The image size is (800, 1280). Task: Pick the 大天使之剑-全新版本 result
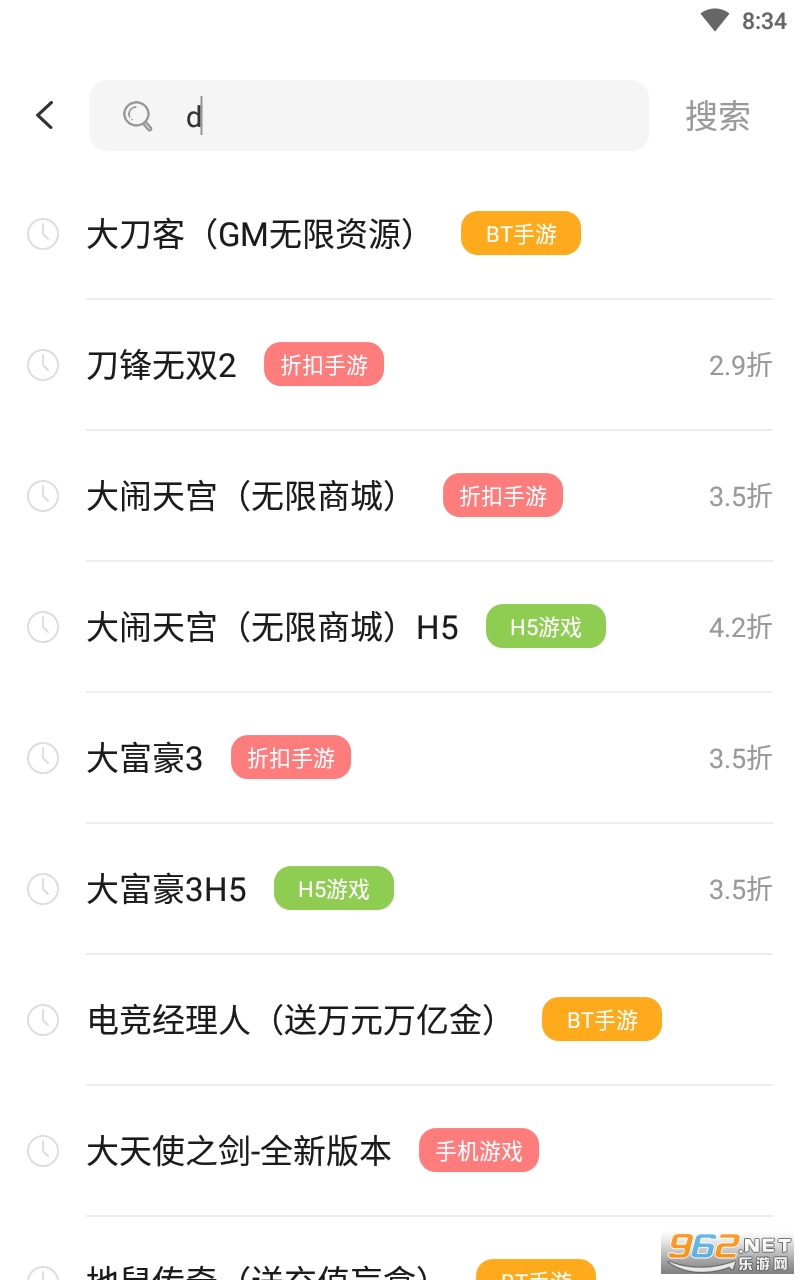(x=239, y=1152)
